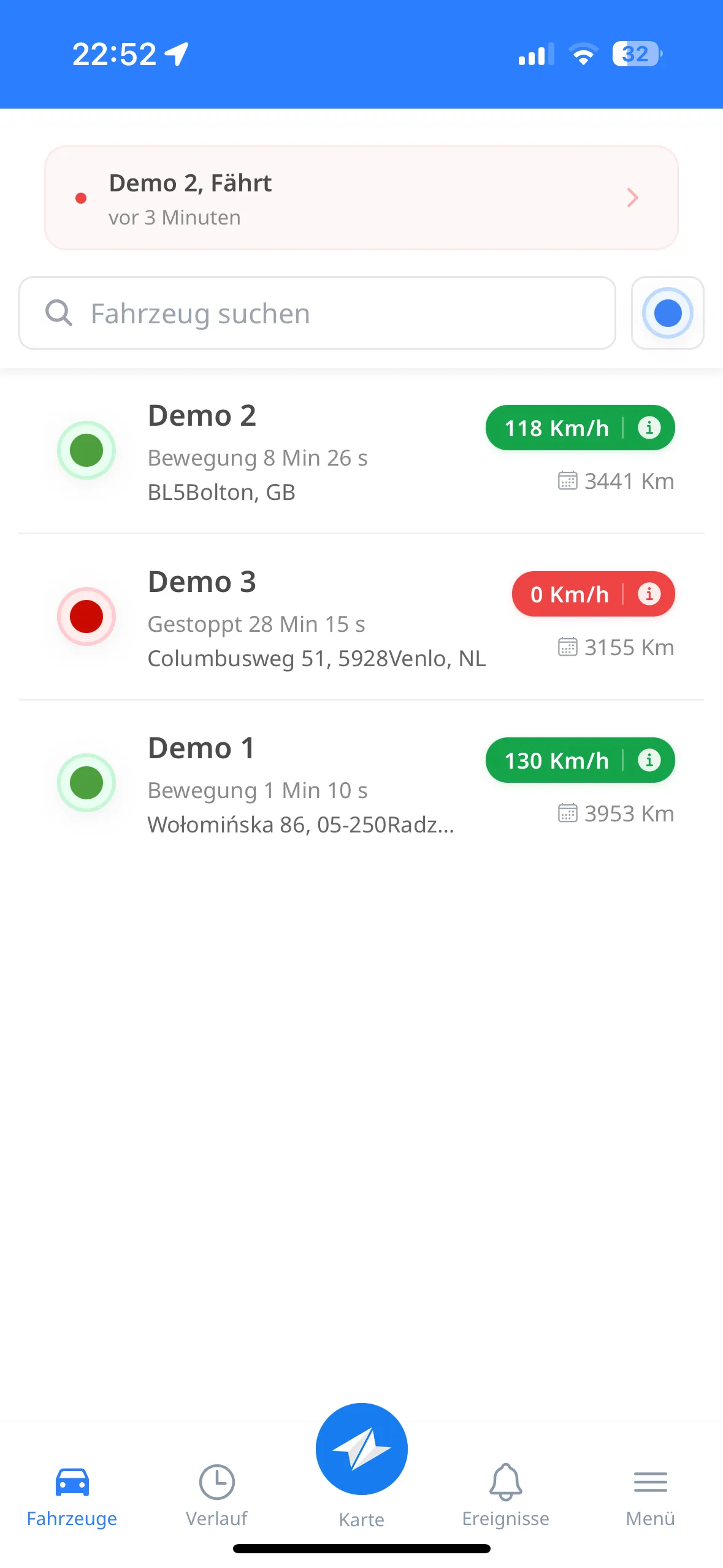Open details for the 0 Km/h badge
This screenshot has height=1568, width=723.
[x=568, y=593]
